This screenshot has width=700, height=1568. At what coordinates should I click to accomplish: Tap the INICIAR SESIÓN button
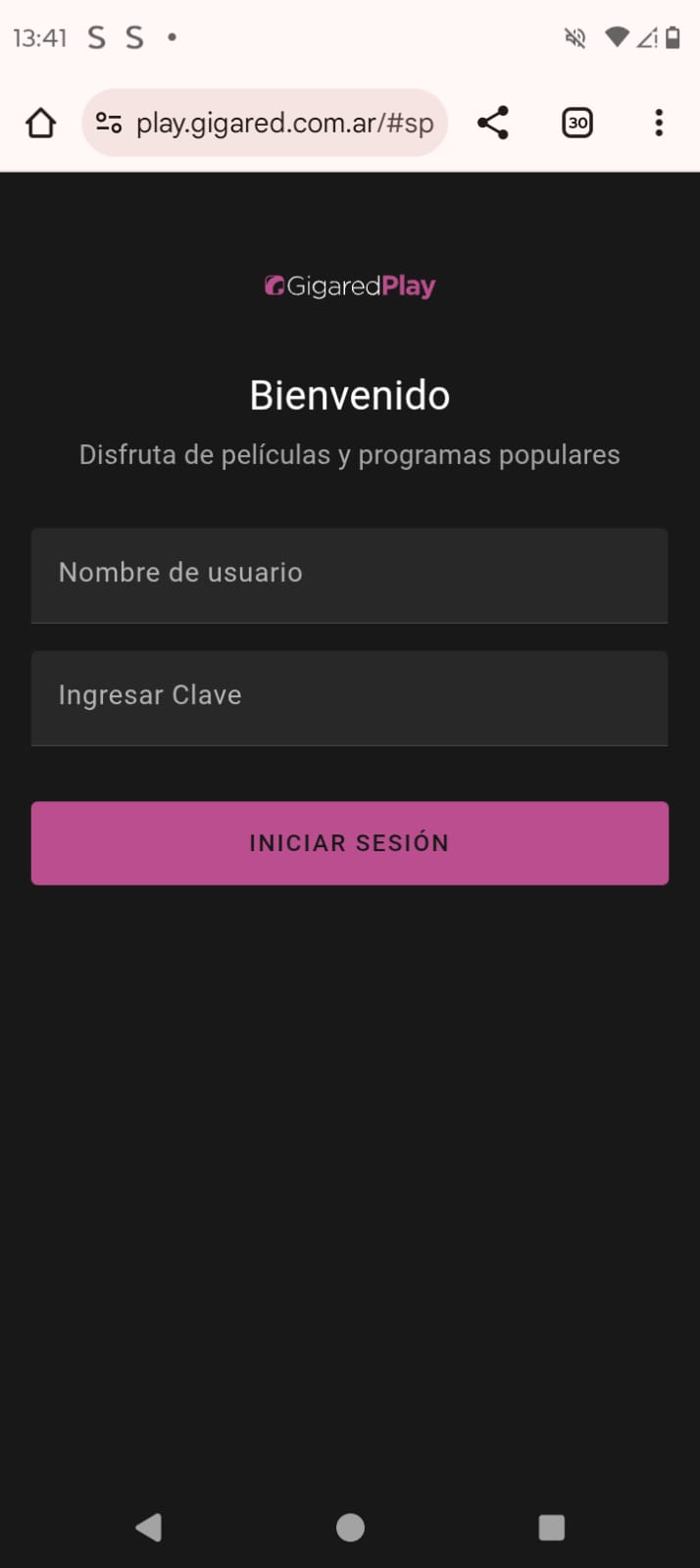click(349, 843)
